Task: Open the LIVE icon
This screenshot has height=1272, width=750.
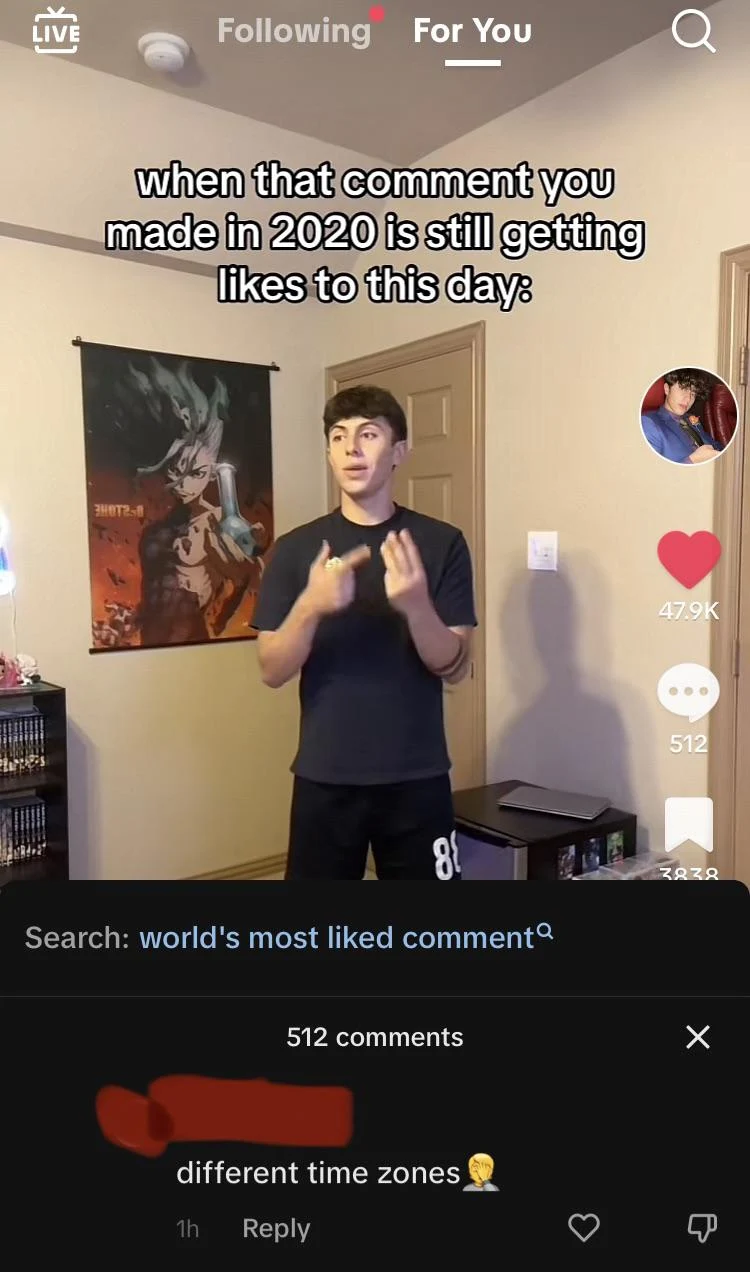Action: click(x=55, y=29)
